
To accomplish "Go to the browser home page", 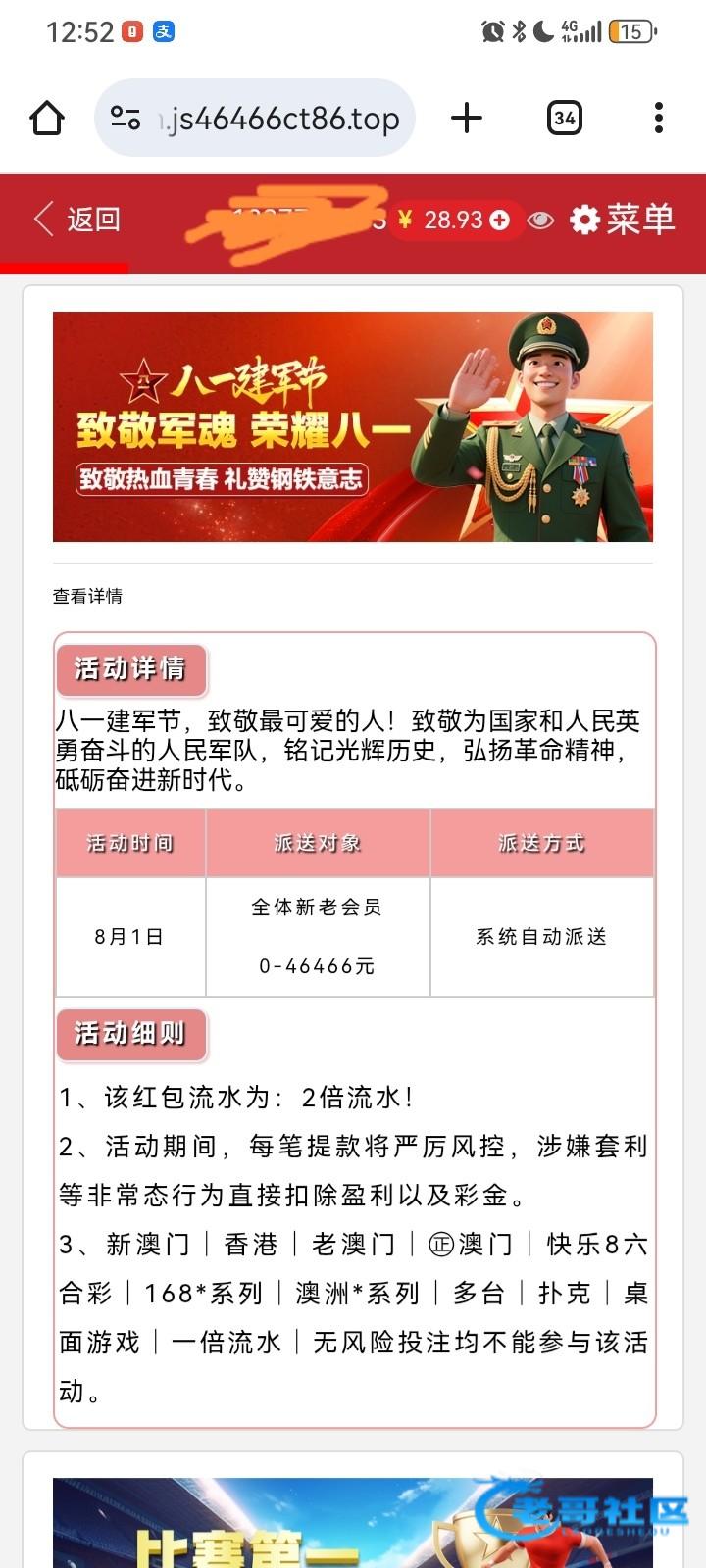I will pos(47,119).
